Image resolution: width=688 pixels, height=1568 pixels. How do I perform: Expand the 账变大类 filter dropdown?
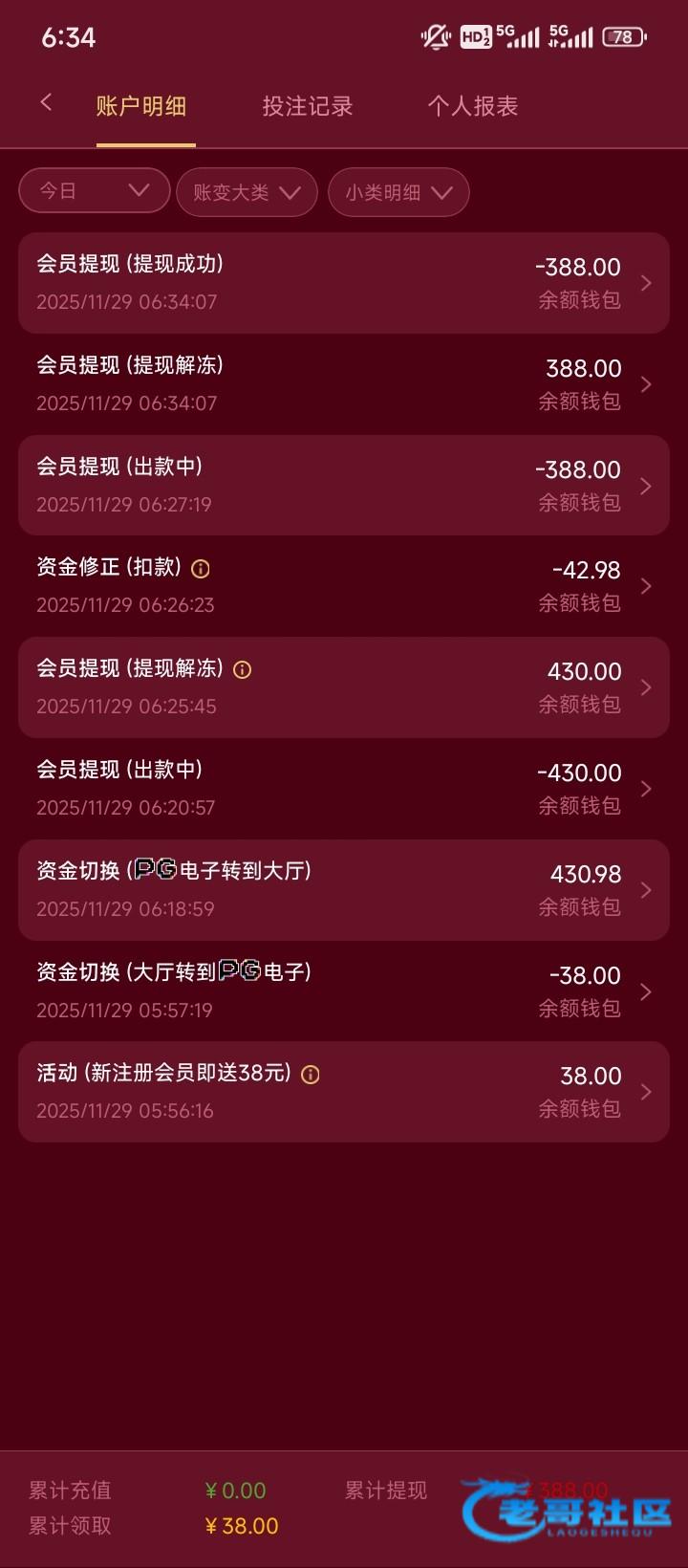[x=247, y=192]
